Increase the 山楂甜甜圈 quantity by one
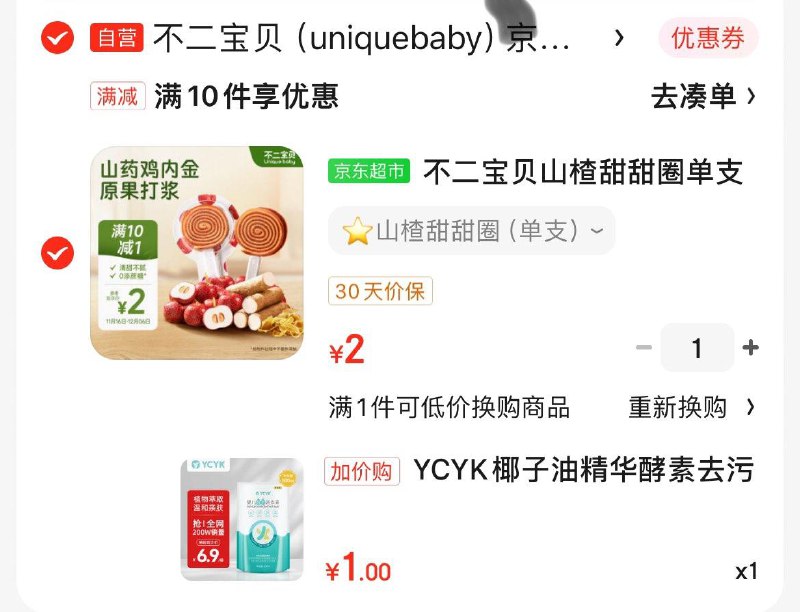Screen dimensions: 800x612 click(751, 348)
